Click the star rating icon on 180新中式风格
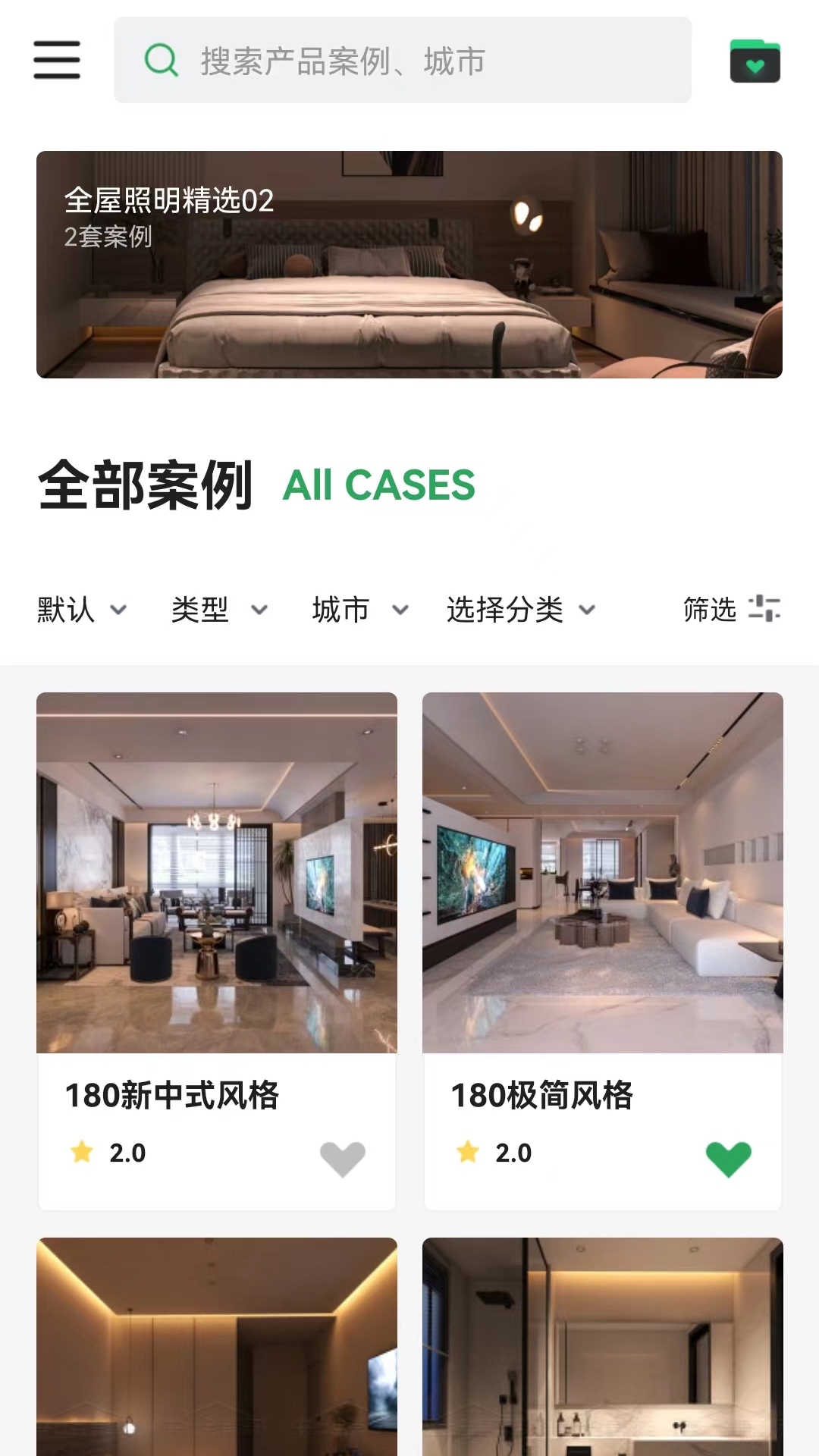 [x=82, y=1153]
